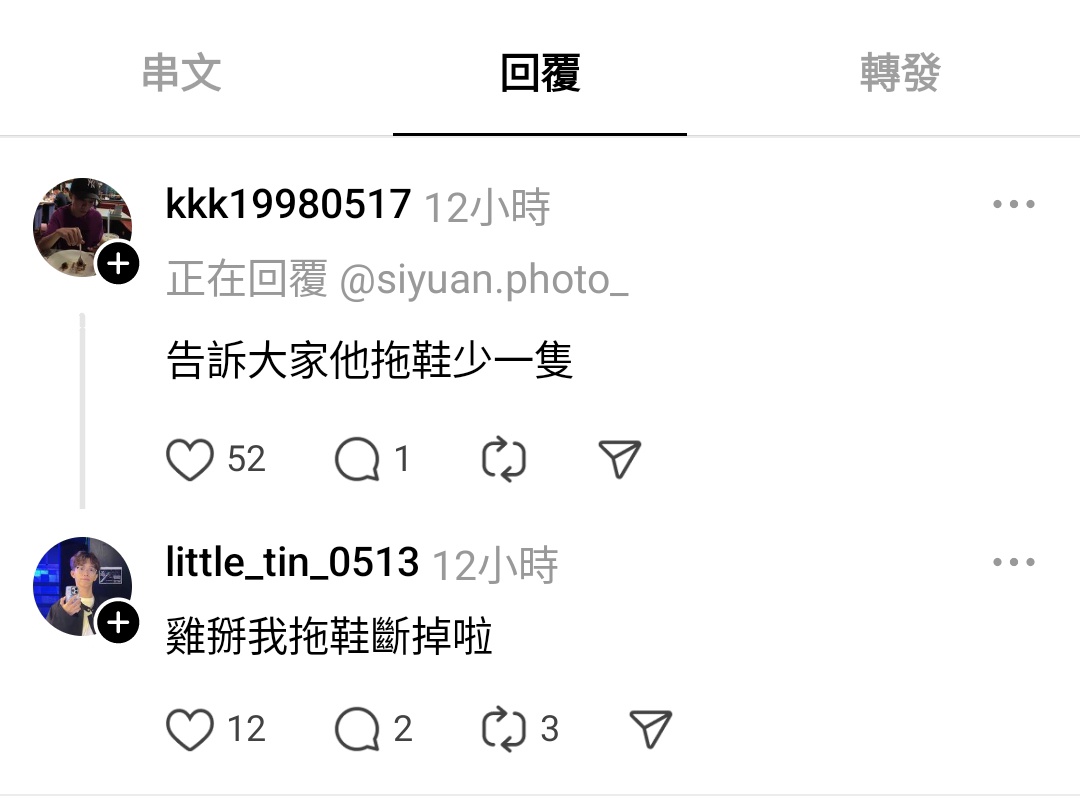The width and height of the screenshot is (1080, 802).
Task: Select the 回覆 tab
Action: coord(540,73)
